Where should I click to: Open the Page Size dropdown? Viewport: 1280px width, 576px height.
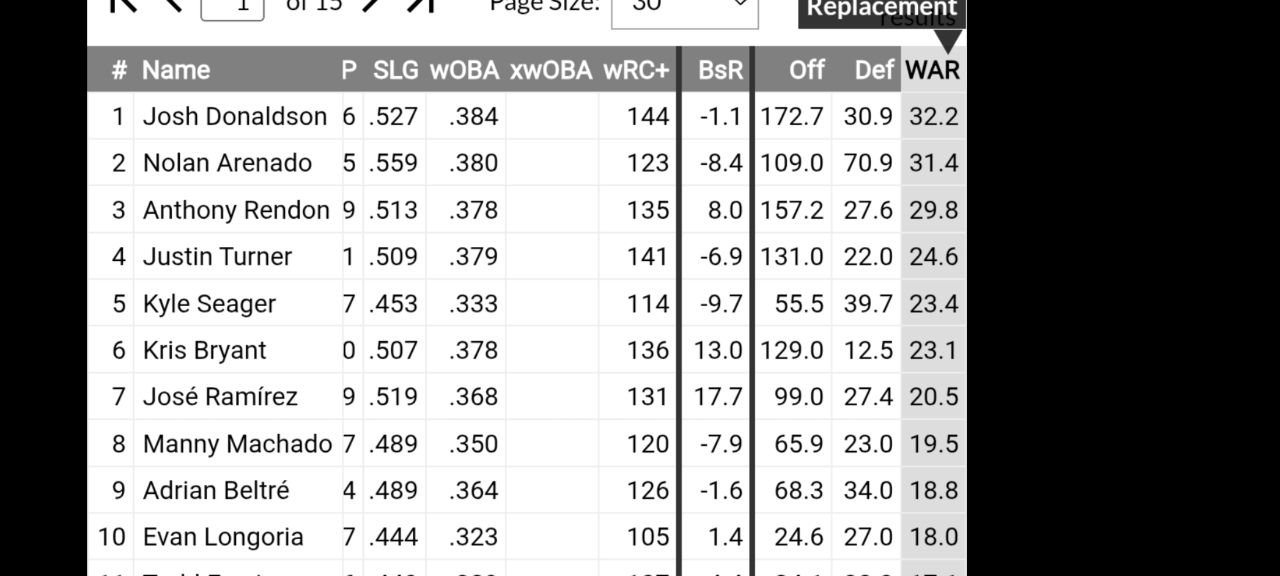point(684,10)
